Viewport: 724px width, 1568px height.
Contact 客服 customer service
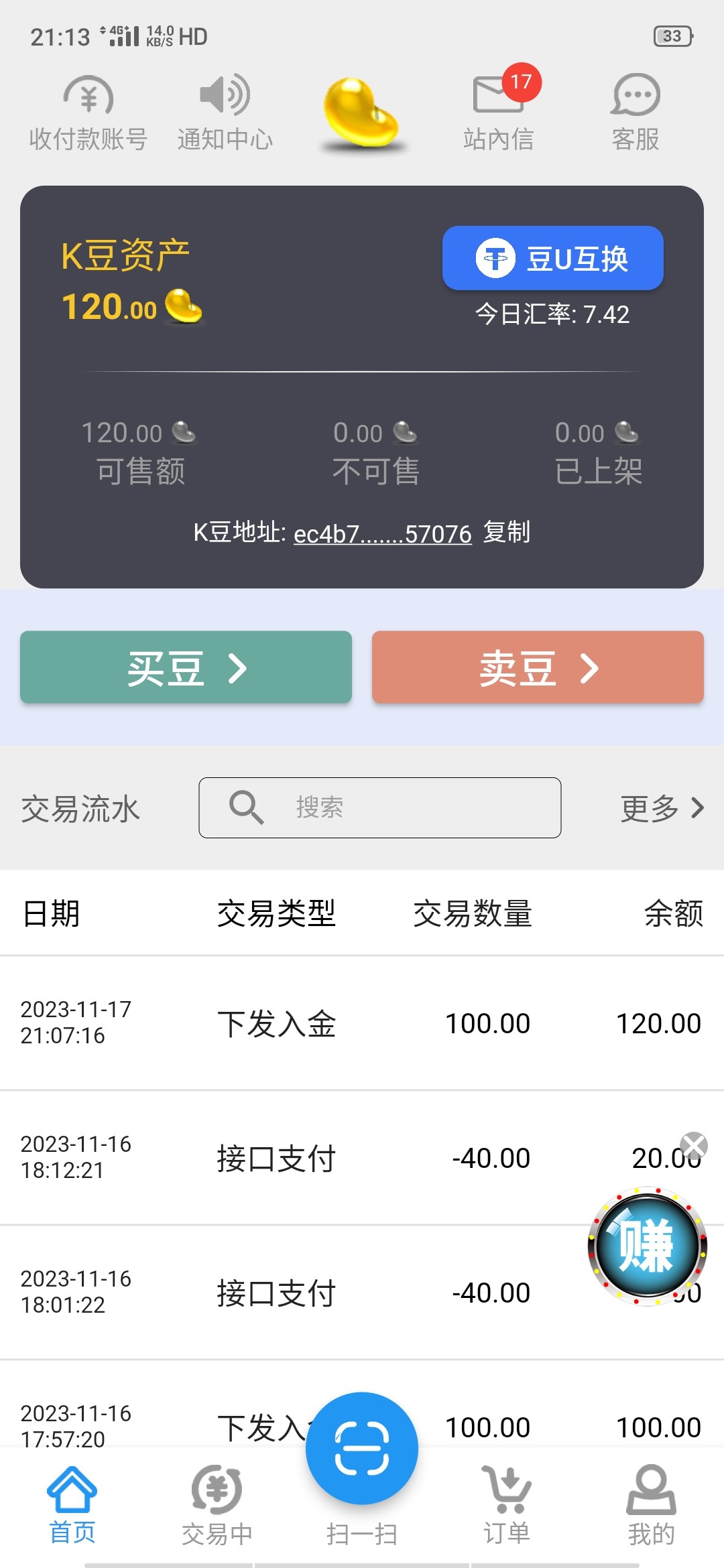[x=636, y=113]
